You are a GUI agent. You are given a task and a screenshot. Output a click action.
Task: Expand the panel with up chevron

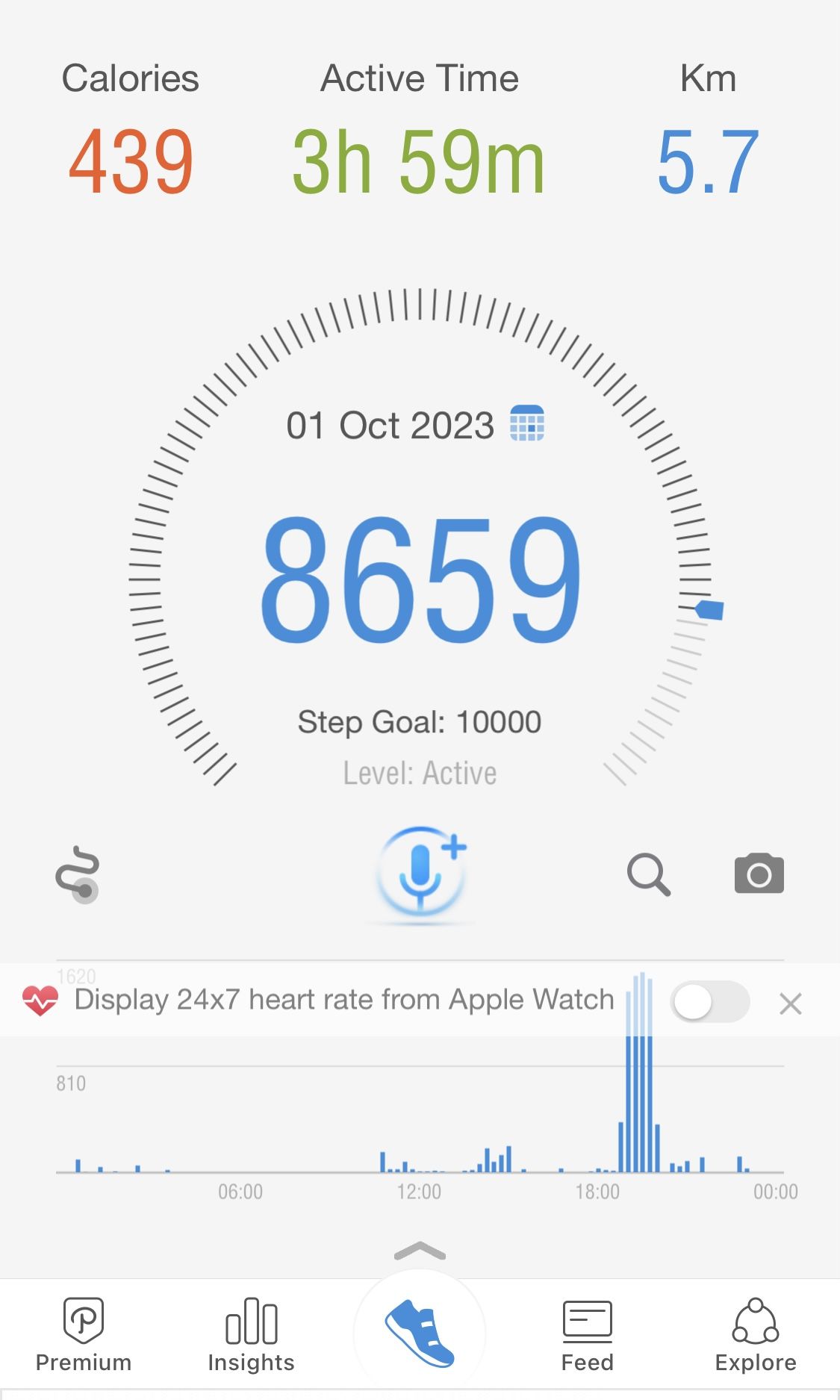click(x=420, y=1251)
